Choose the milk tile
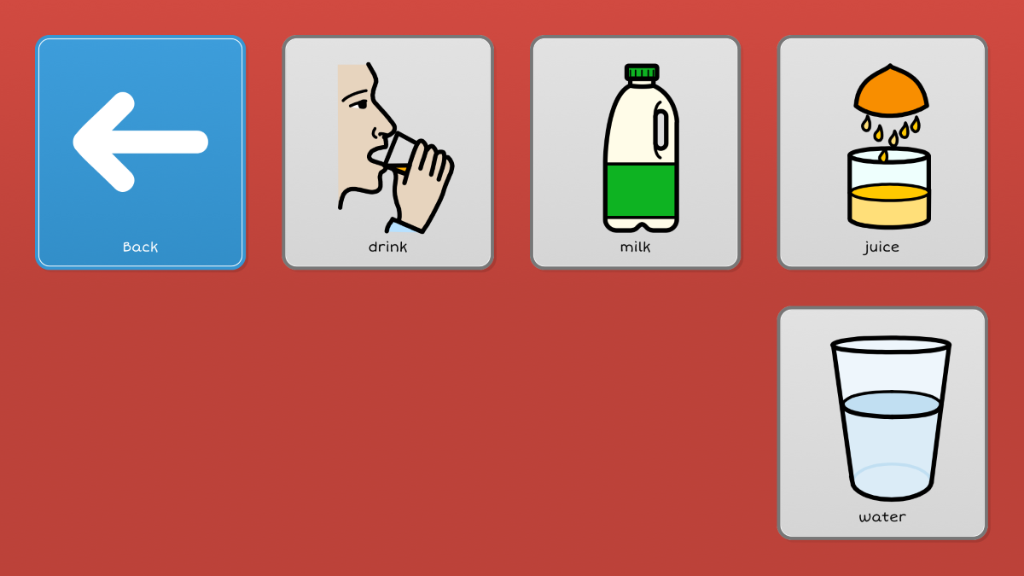This screenshot has width=1024, height=576. [x=635, y=152]
